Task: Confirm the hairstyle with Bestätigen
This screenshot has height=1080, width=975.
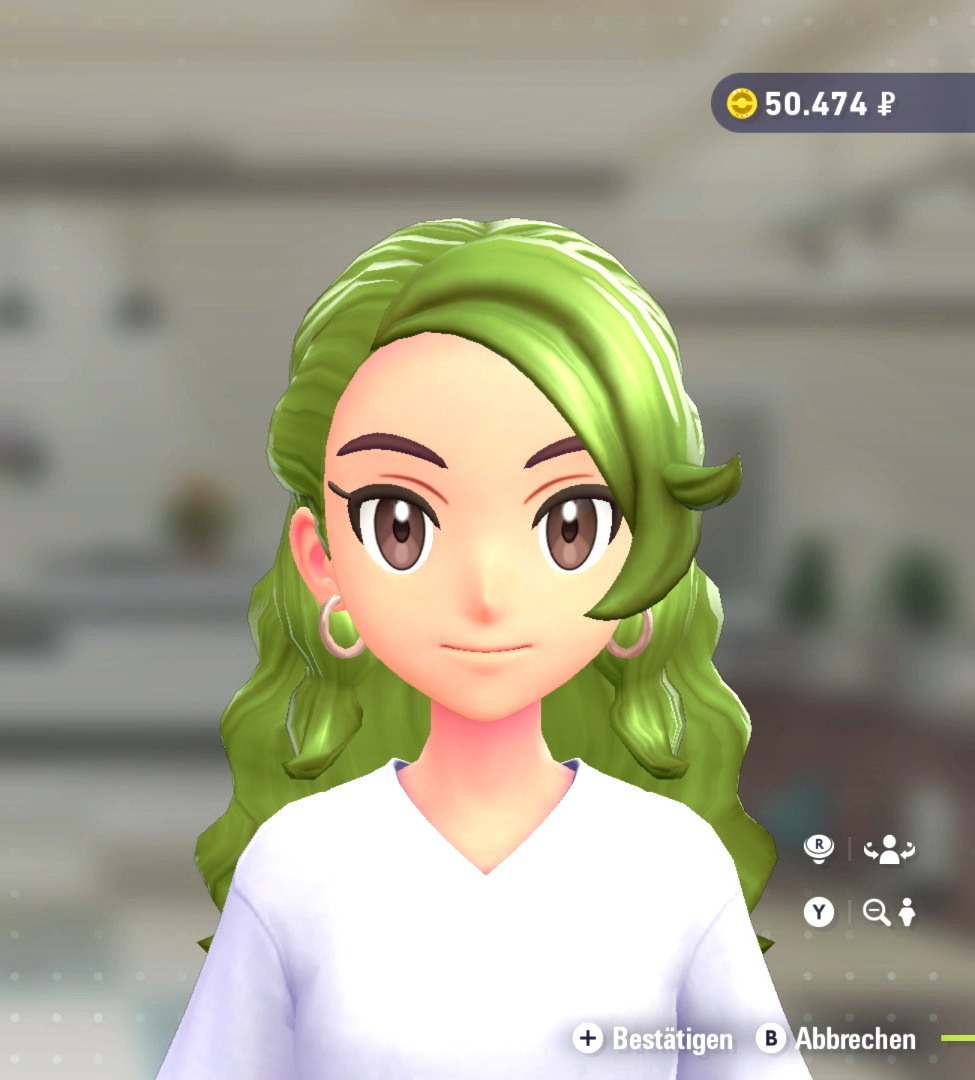Action: point(653,1039)
